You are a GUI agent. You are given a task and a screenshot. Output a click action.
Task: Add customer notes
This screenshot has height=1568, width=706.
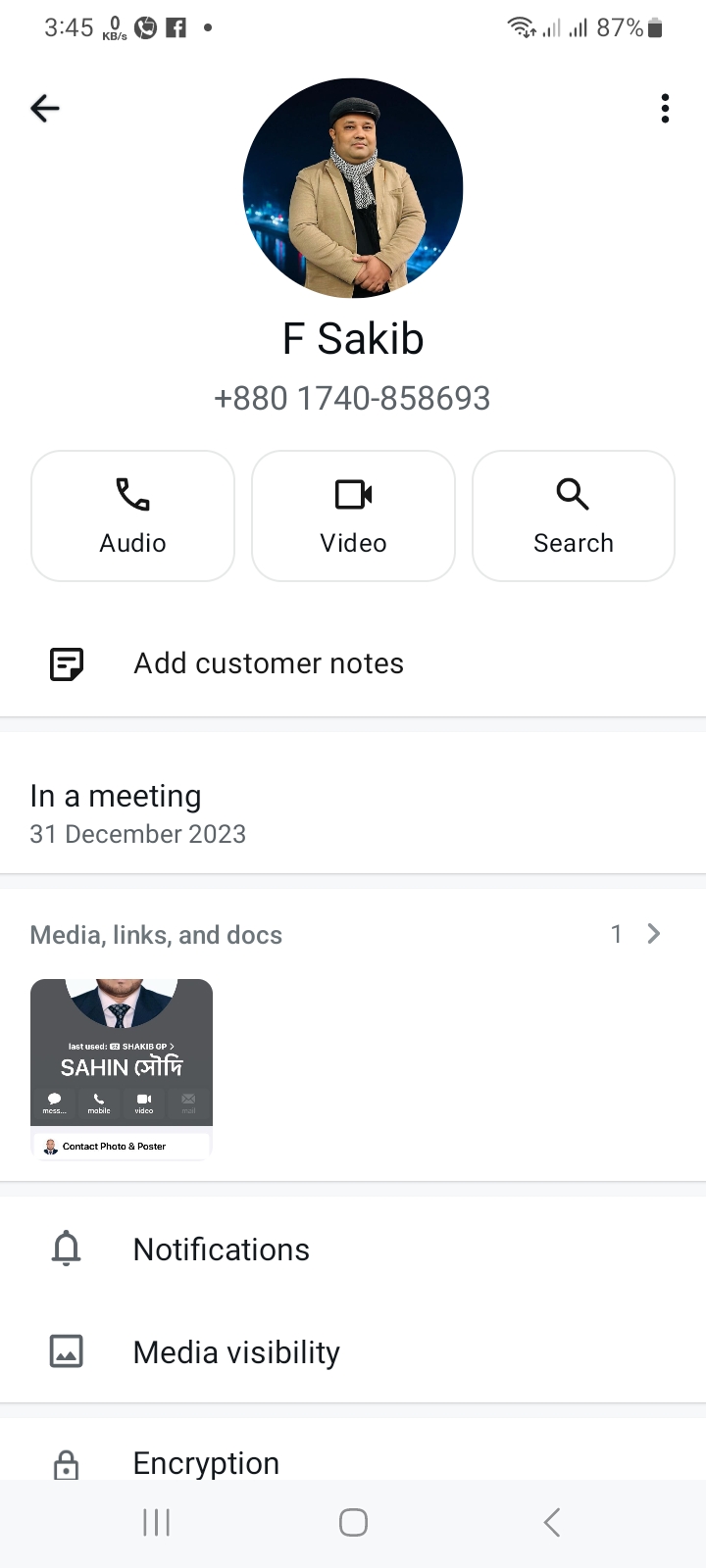353,663
